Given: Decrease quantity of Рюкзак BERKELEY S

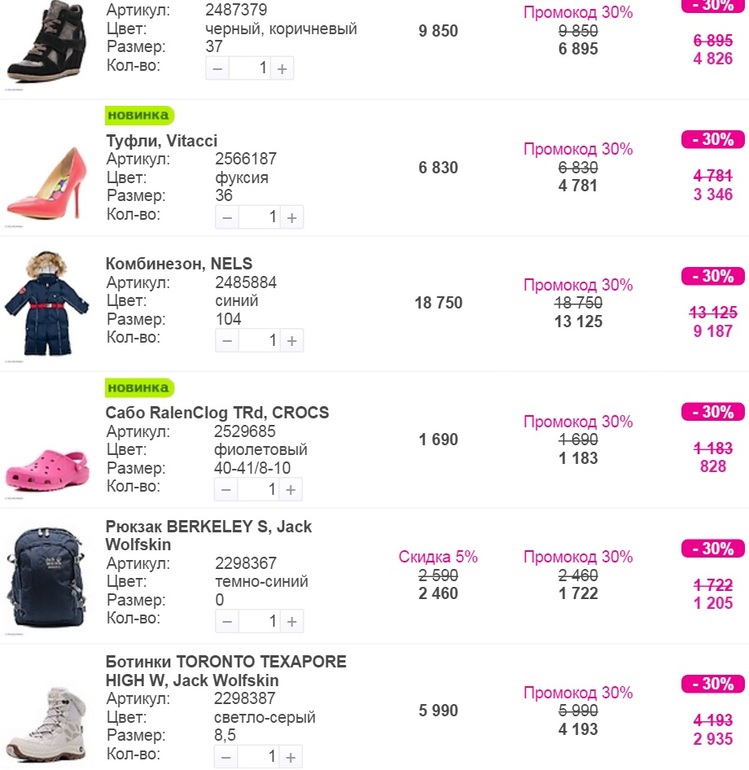Looking at the screenshot, I should coord(227,621).
